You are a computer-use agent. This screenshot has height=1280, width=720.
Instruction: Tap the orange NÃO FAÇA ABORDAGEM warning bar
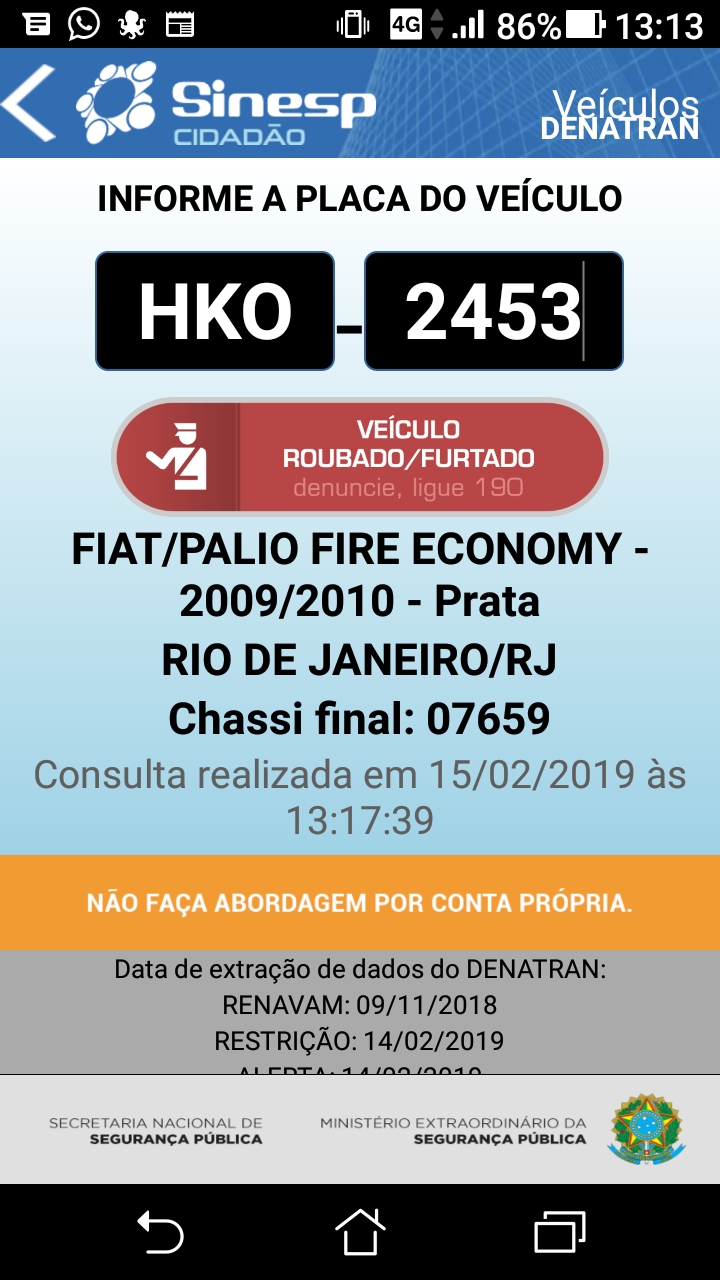click(x=360, y=902)
